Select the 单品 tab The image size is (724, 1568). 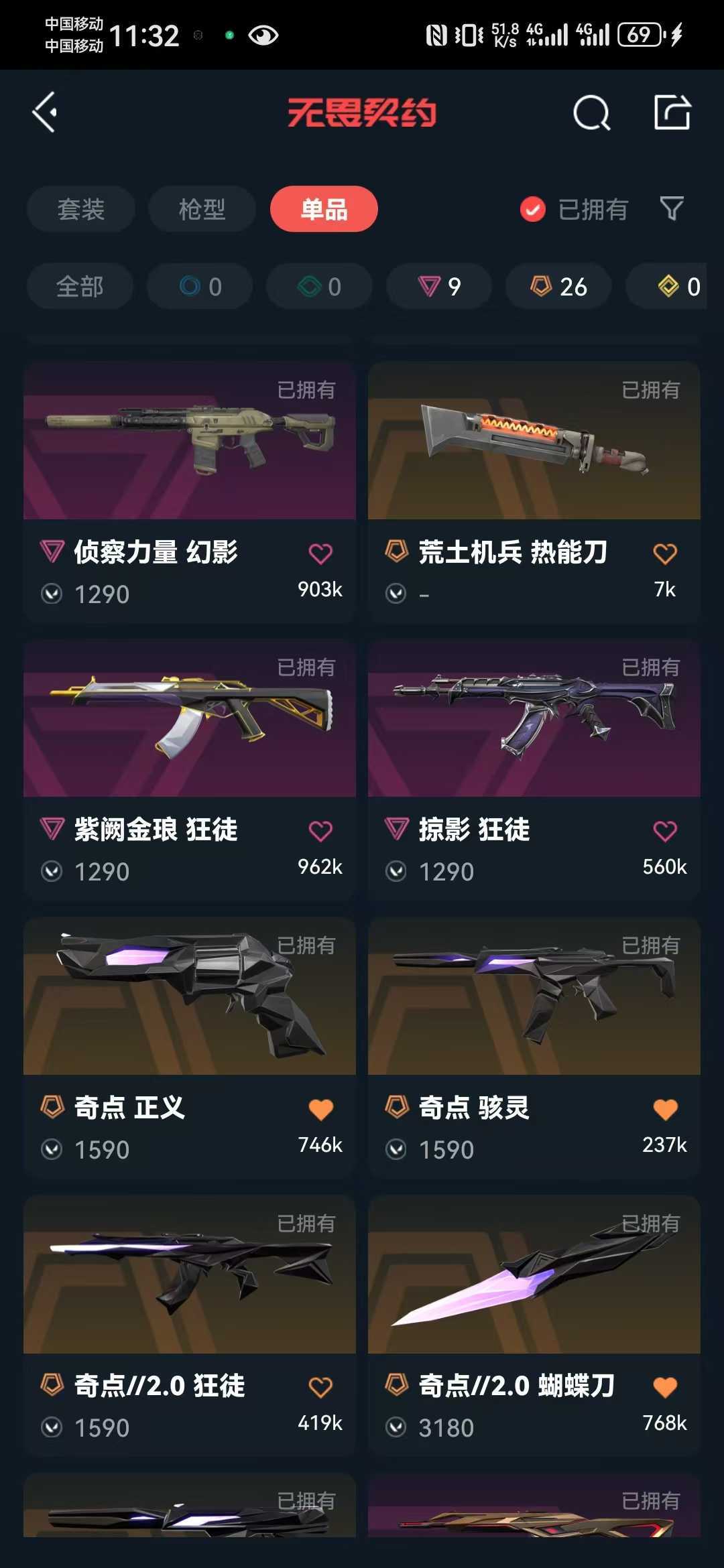324,209
